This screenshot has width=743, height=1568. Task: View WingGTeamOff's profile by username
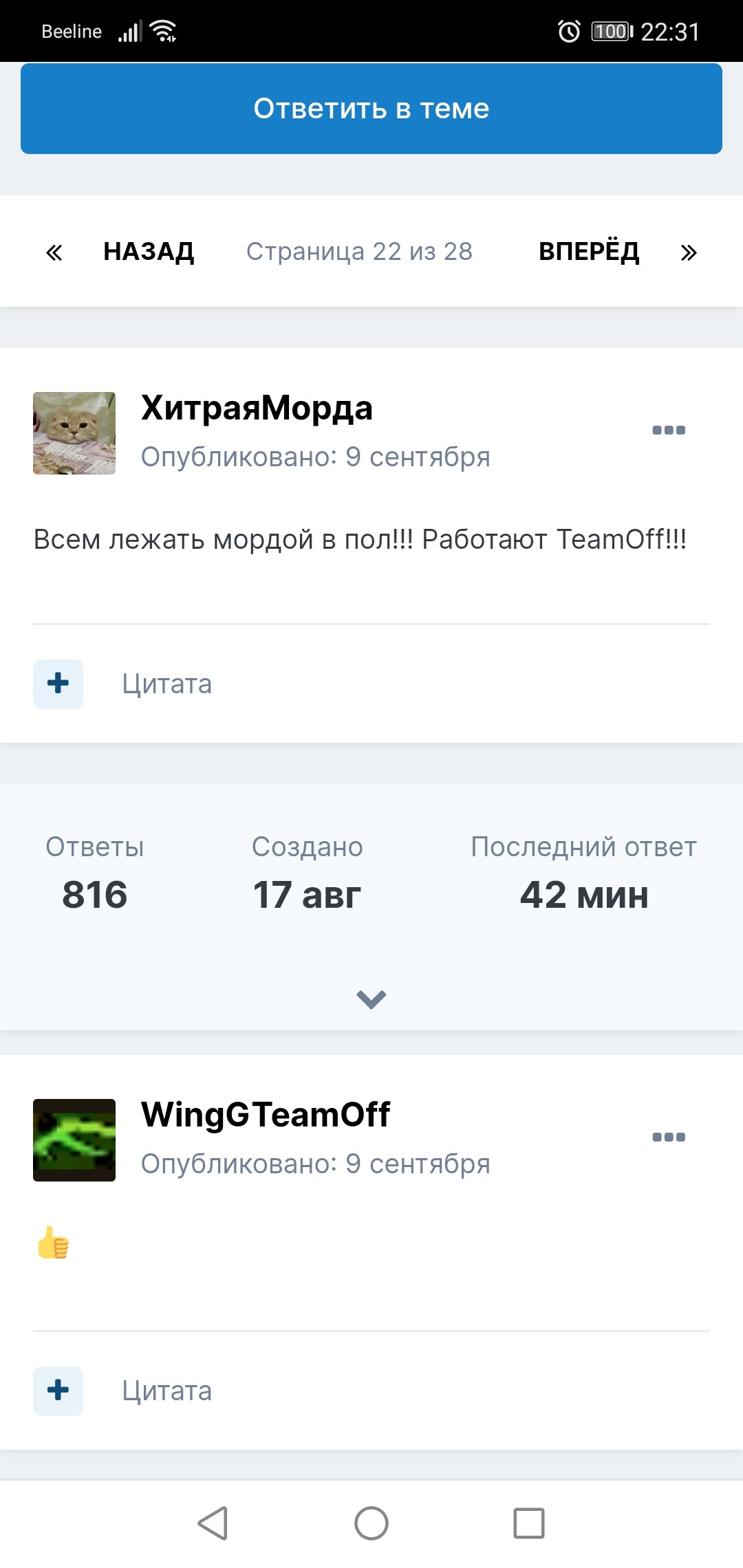[266, 1115]
